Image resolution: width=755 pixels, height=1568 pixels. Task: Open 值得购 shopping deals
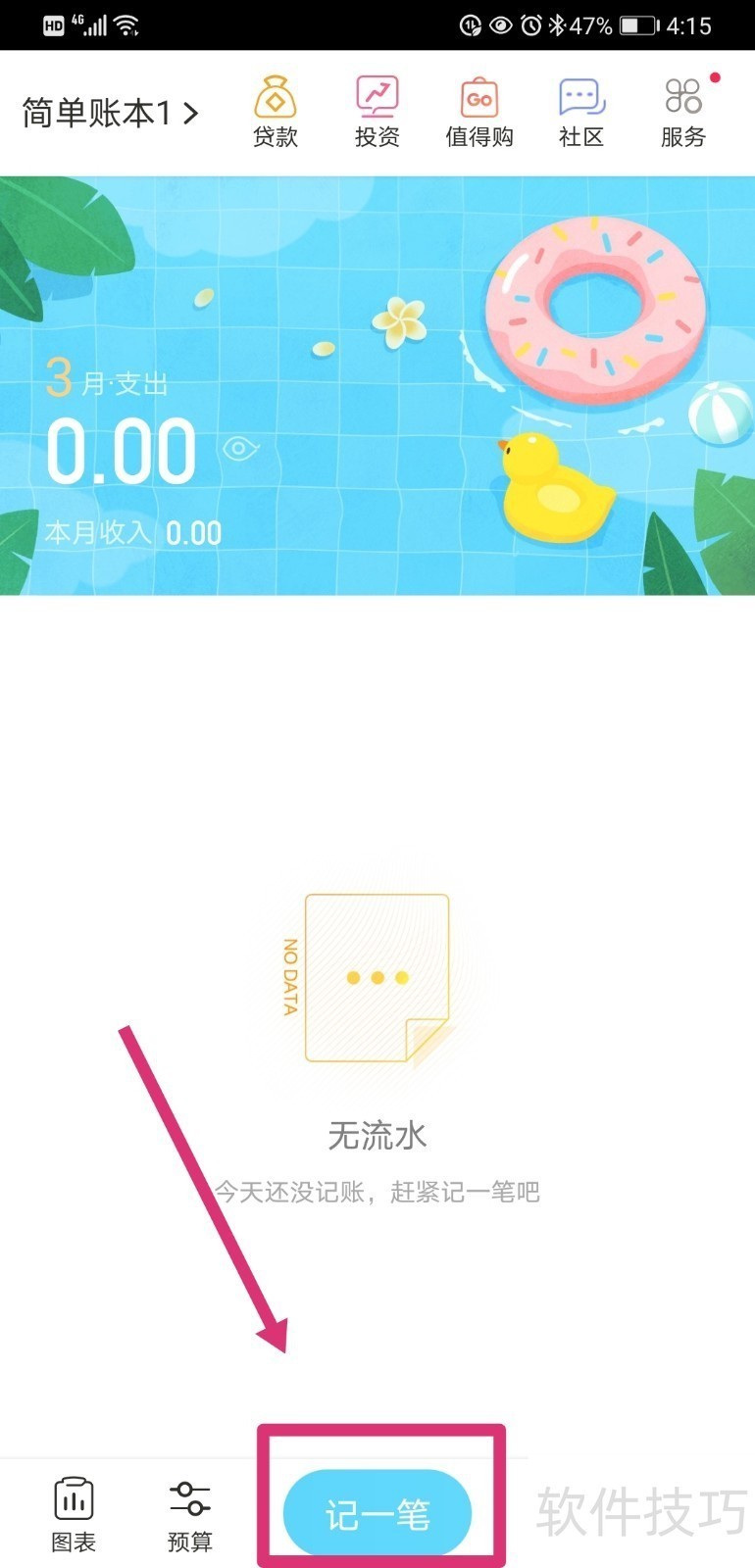coord(479,112)
